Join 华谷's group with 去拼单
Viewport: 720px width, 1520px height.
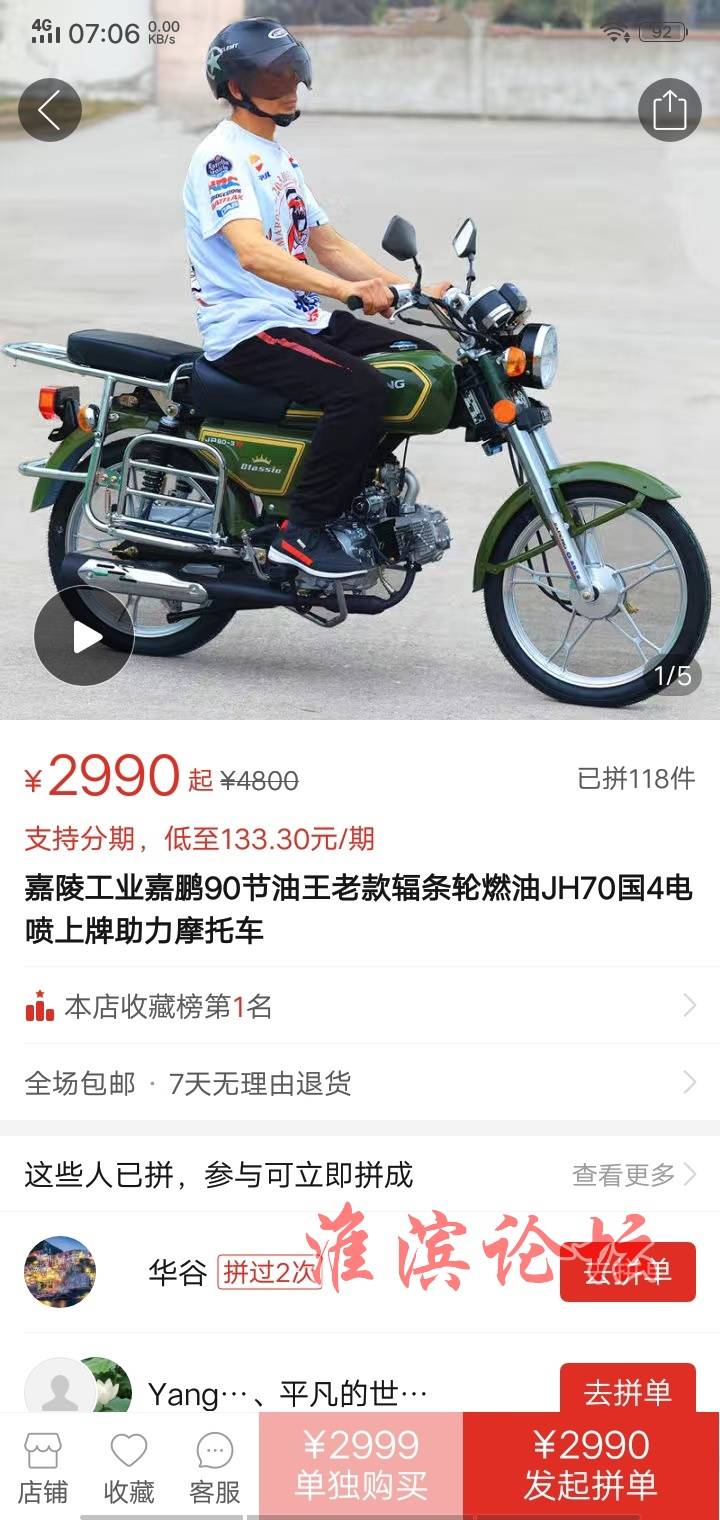pyautogui.click(x=627, y=1272)
